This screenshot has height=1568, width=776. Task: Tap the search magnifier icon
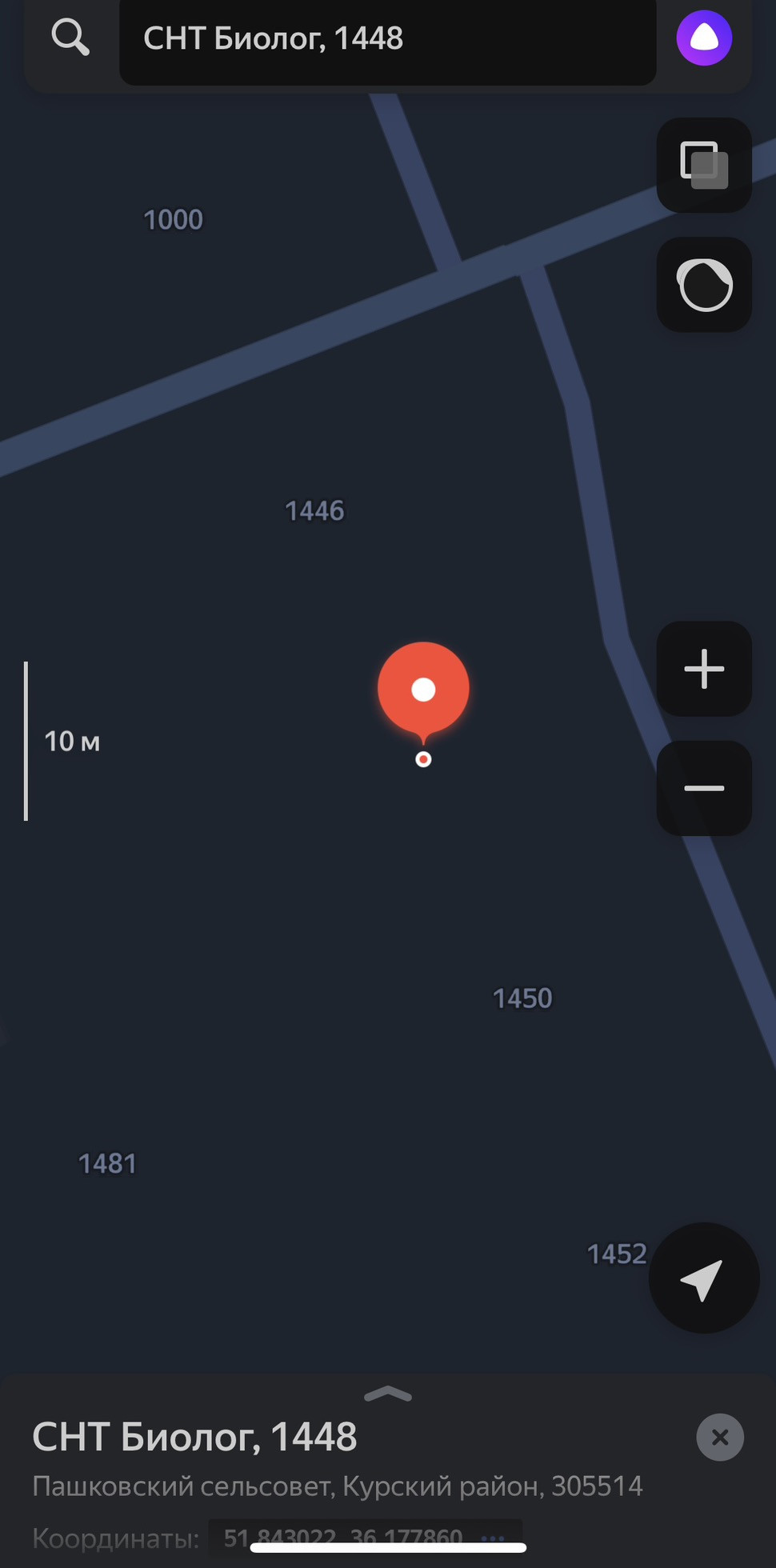coord(70,38)
